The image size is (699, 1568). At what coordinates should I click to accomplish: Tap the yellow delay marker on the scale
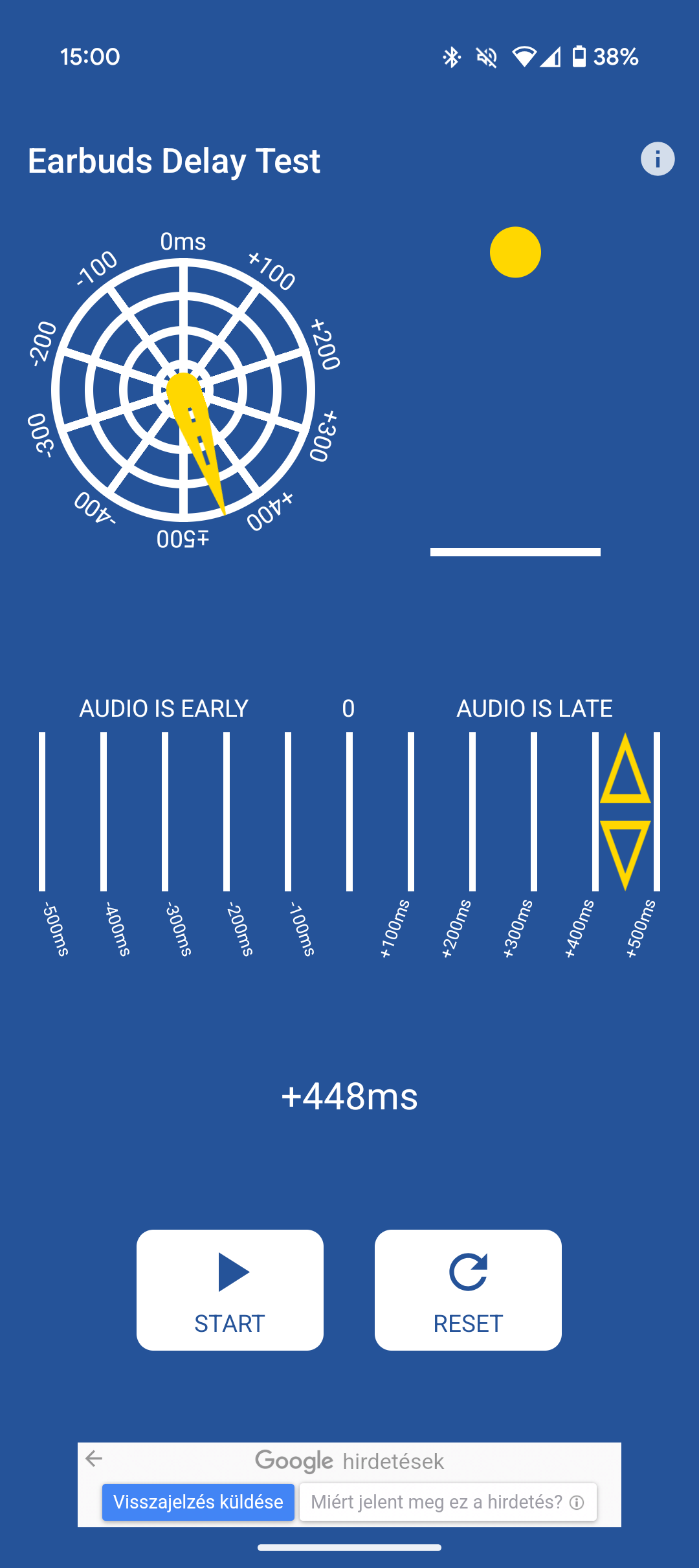[625, 812]
